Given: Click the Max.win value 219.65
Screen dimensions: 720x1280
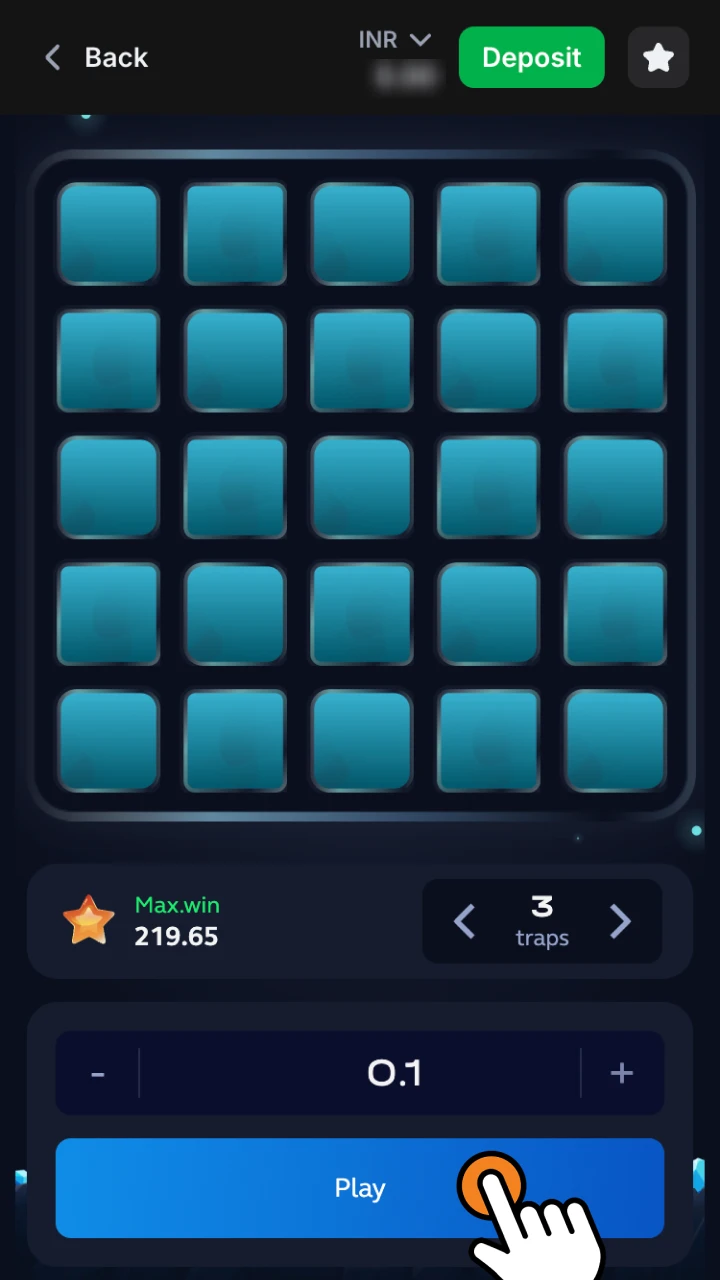Looking at the screenshot, I should point(176,936).
